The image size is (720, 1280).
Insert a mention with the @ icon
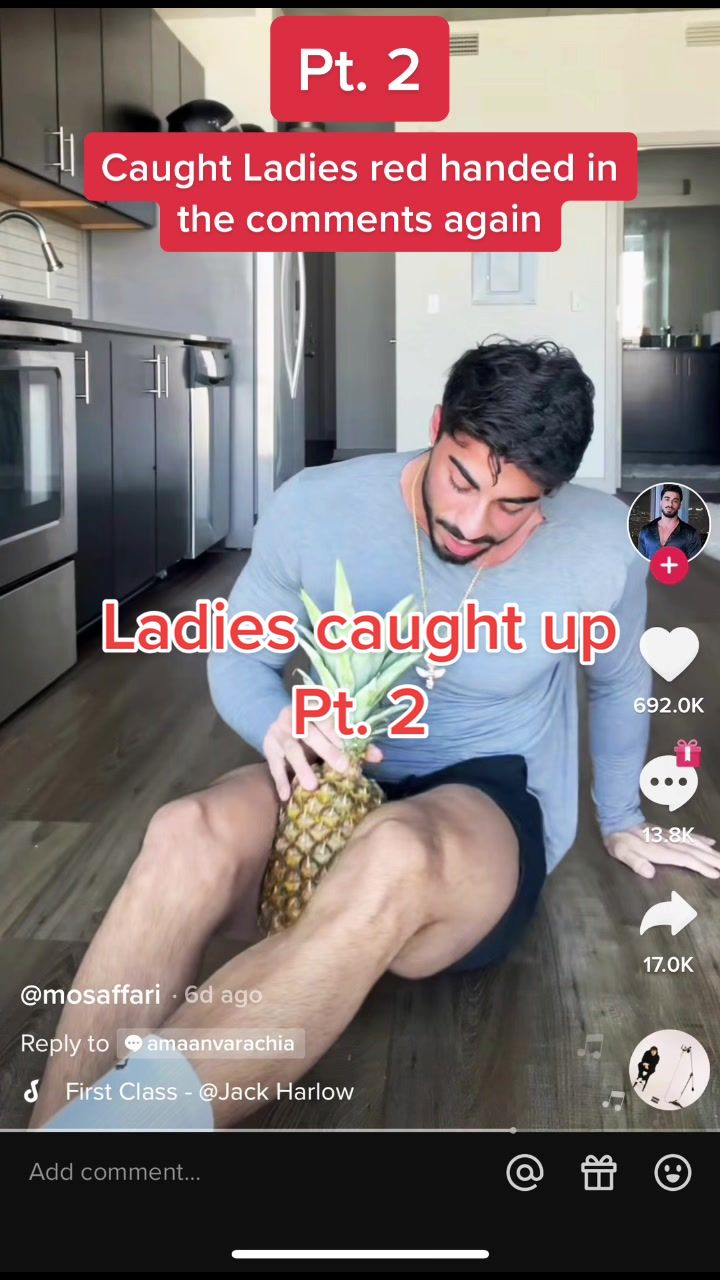525,1172
